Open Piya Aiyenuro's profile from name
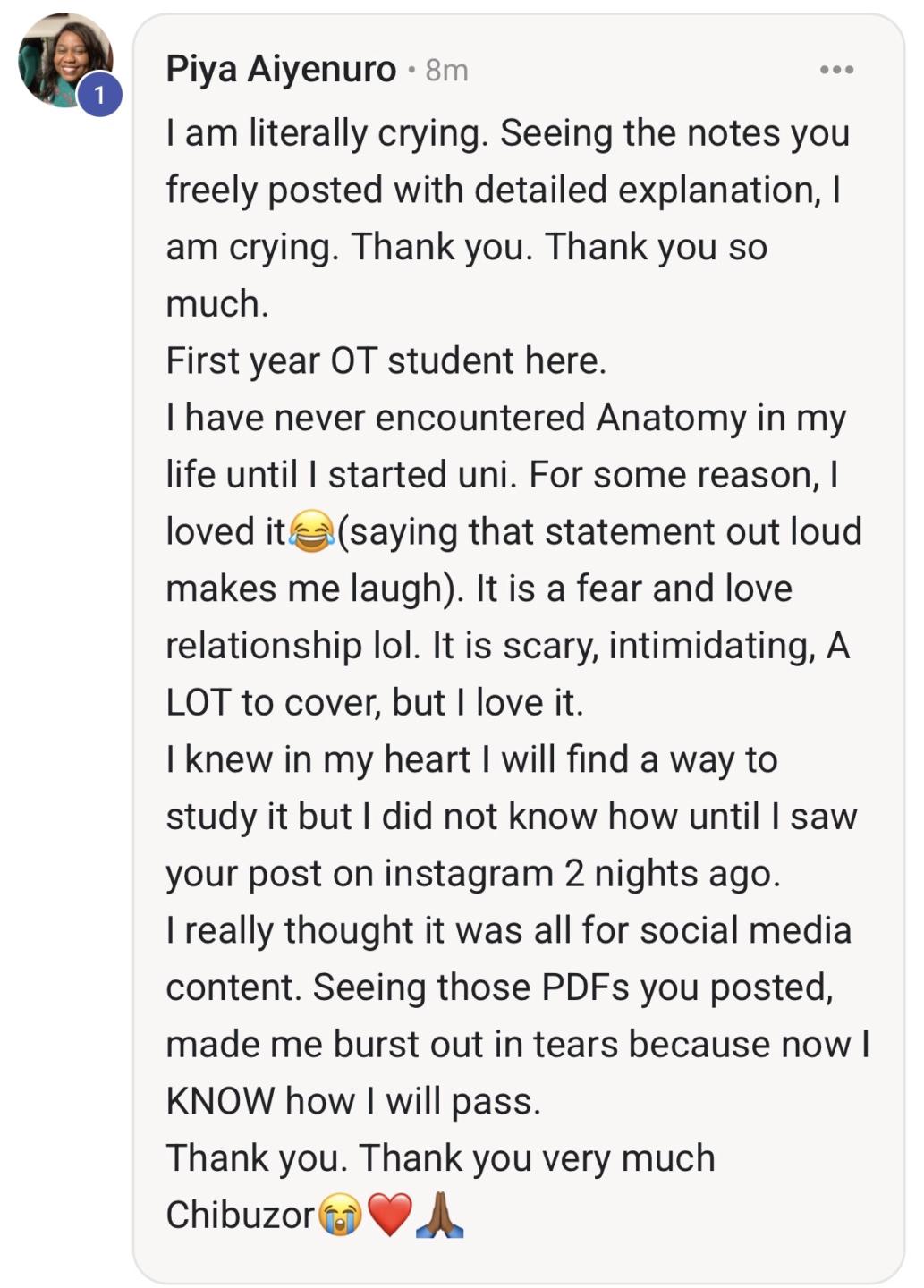This screenshot has width=924, height=1288. pyautogui.click(x=281, y=69)
